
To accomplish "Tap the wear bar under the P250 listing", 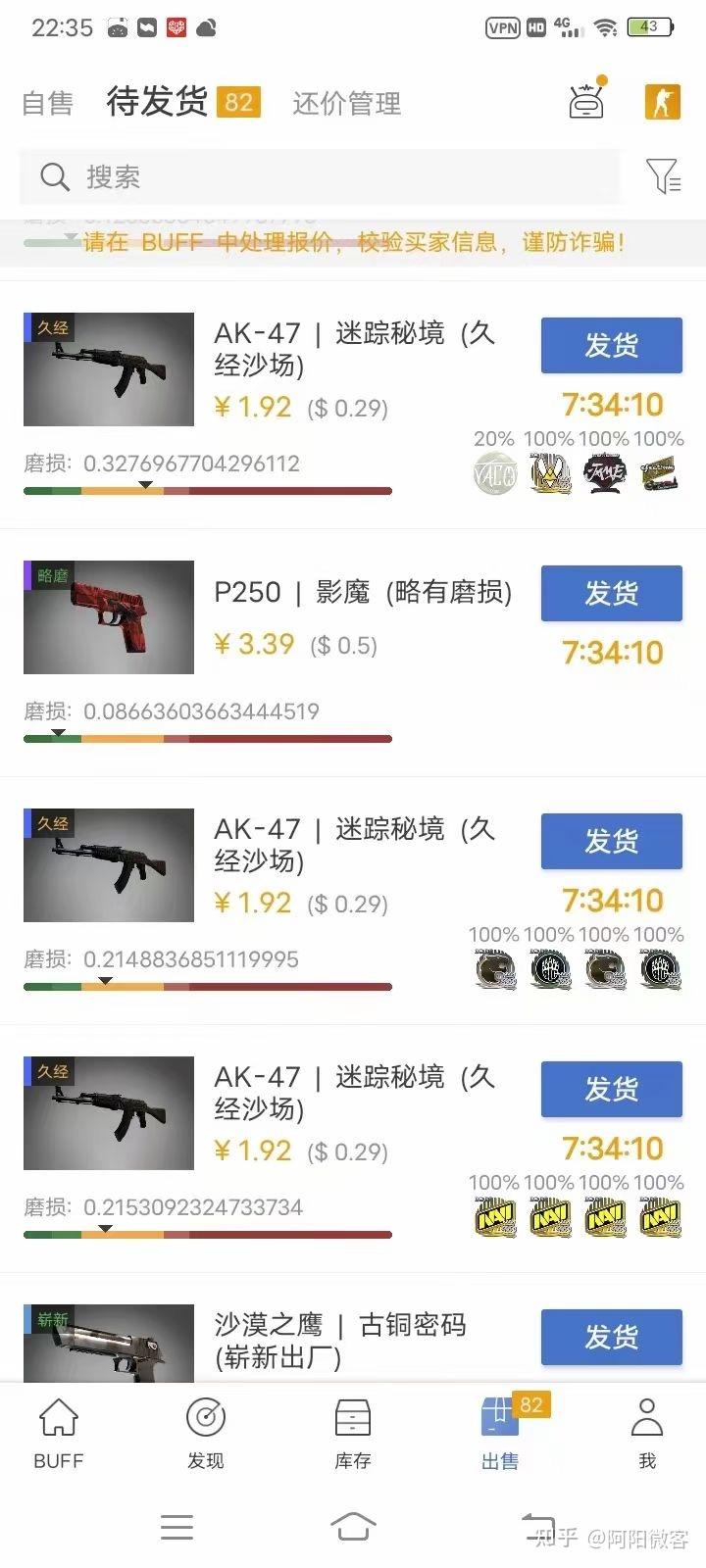I will coord(207,738).
